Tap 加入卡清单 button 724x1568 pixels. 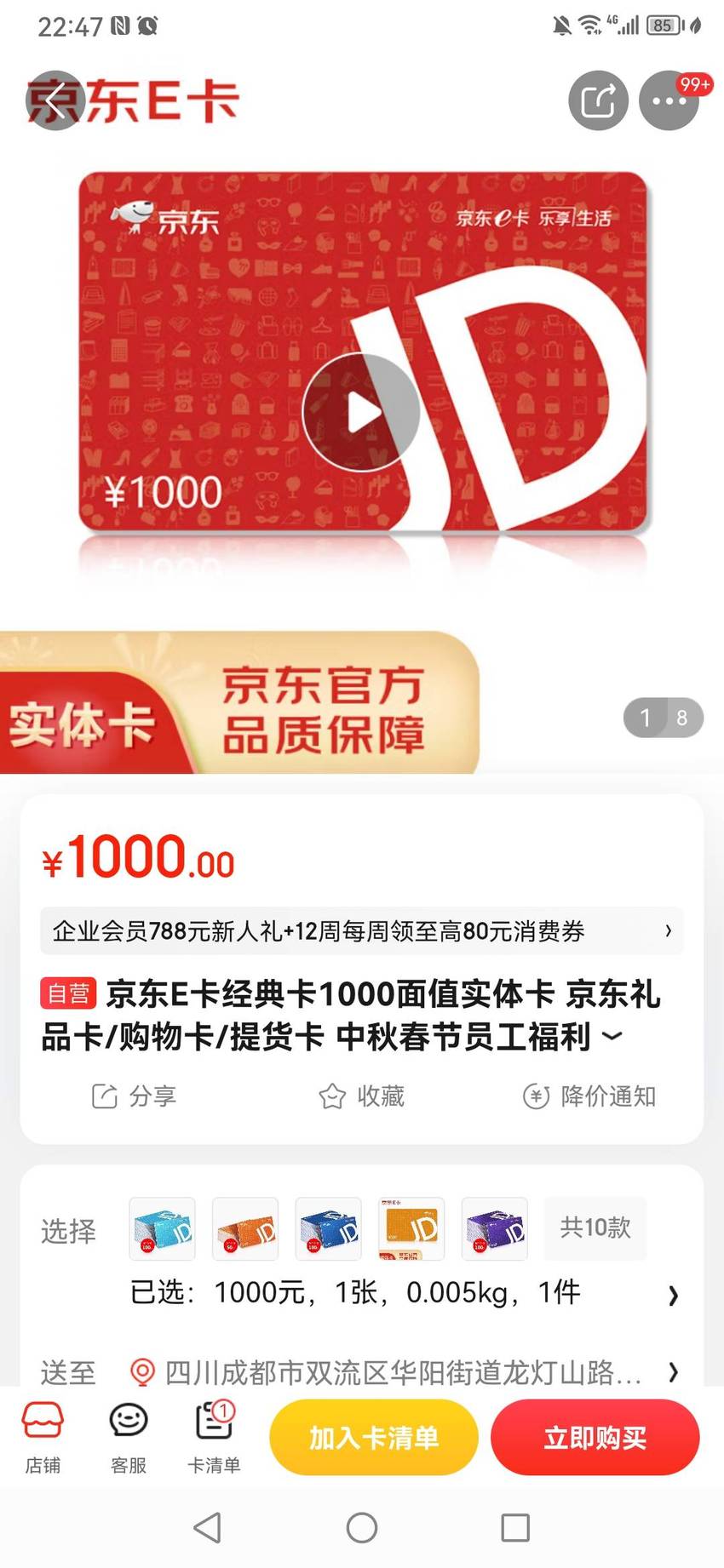(x=374, y=1438)
